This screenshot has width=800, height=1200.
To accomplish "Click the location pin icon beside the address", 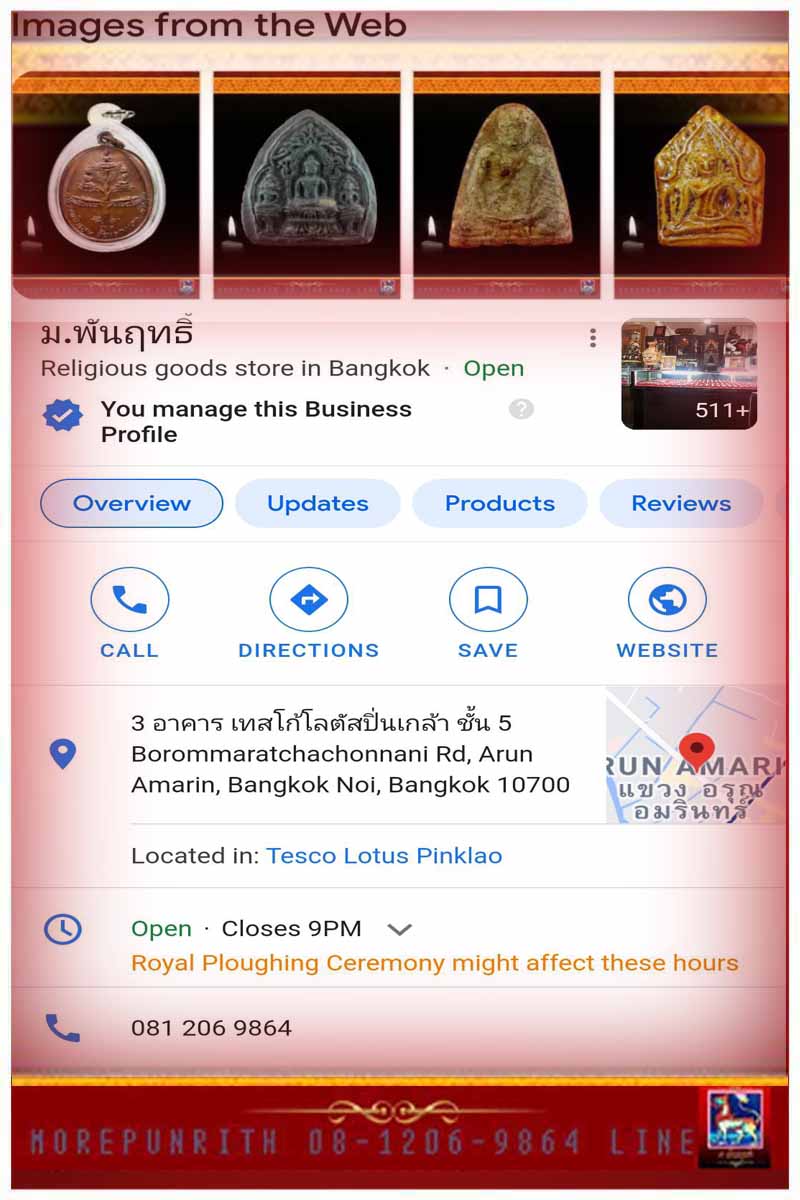I will point(63,754).
